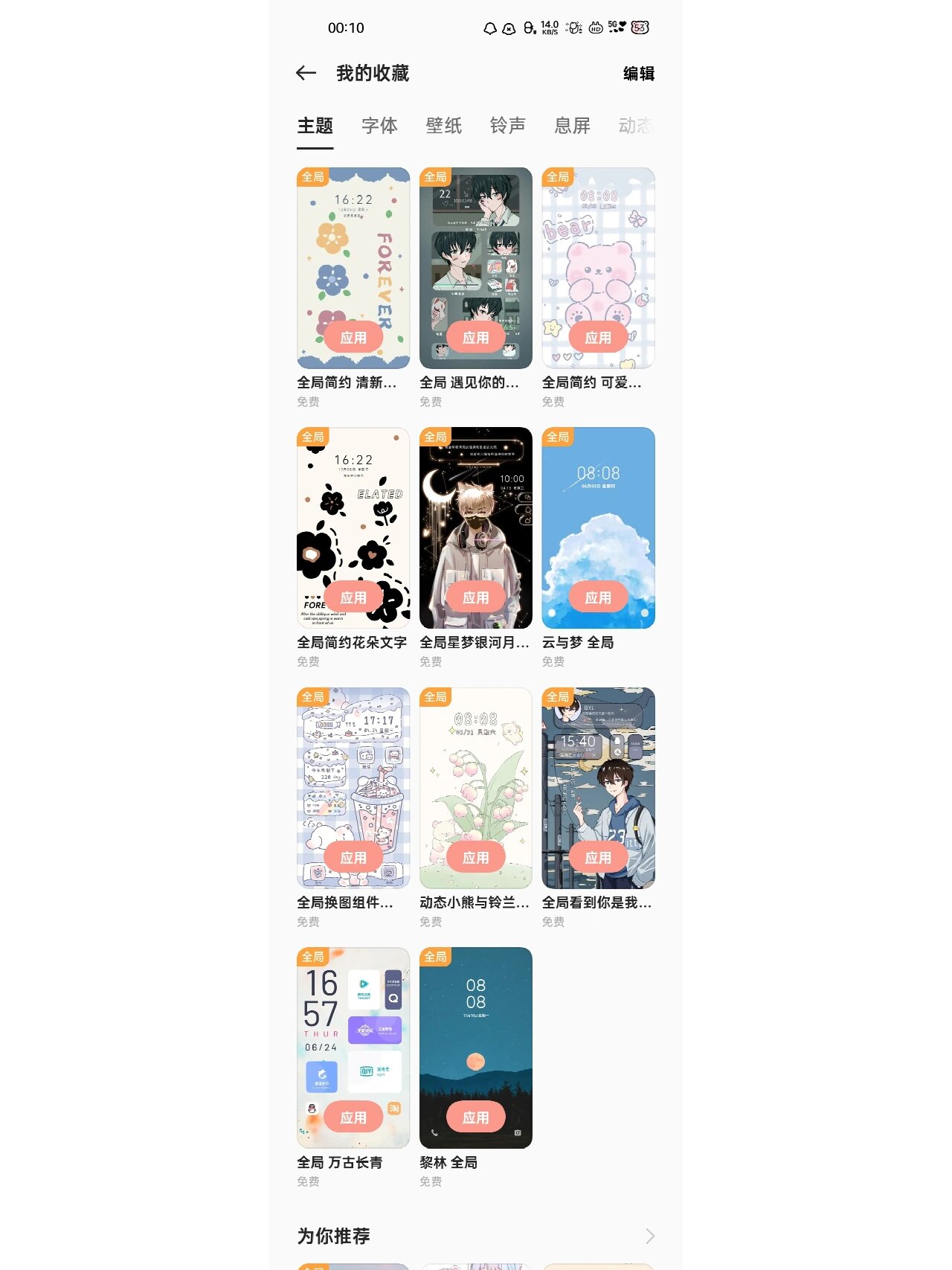Select the 息屏 tab

point(572,126)
